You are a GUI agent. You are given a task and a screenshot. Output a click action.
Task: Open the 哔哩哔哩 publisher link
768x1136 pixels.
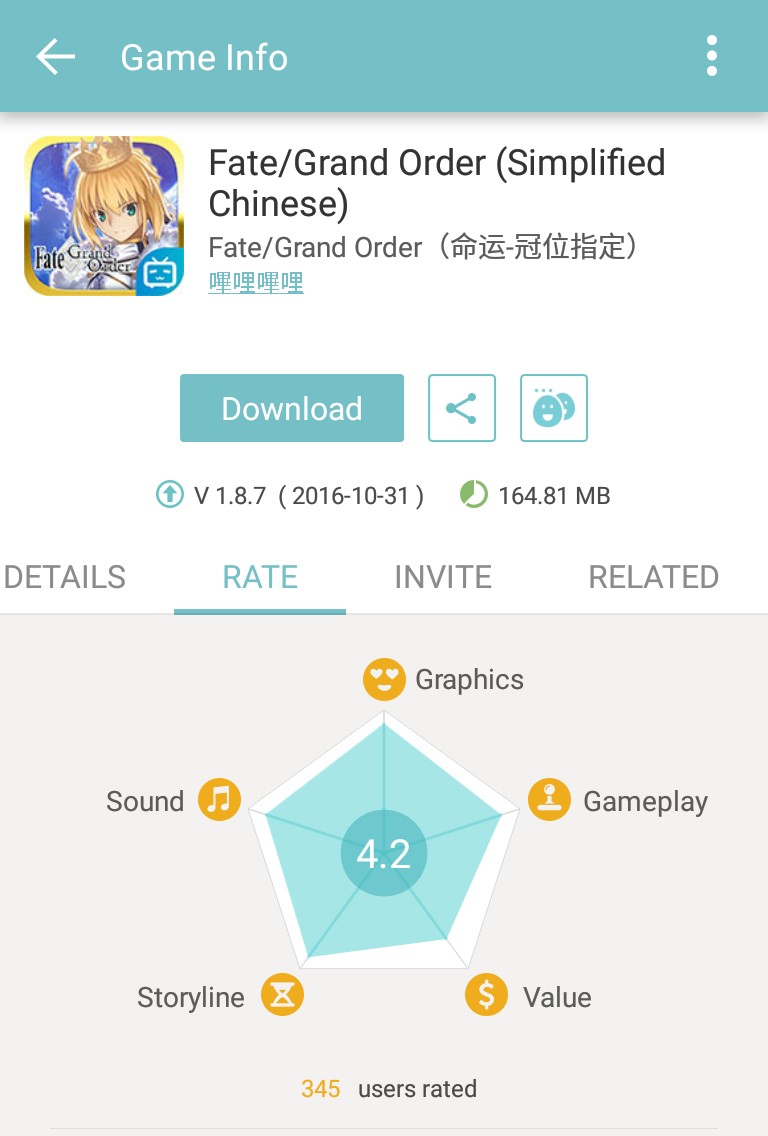(x=256, y=282)
